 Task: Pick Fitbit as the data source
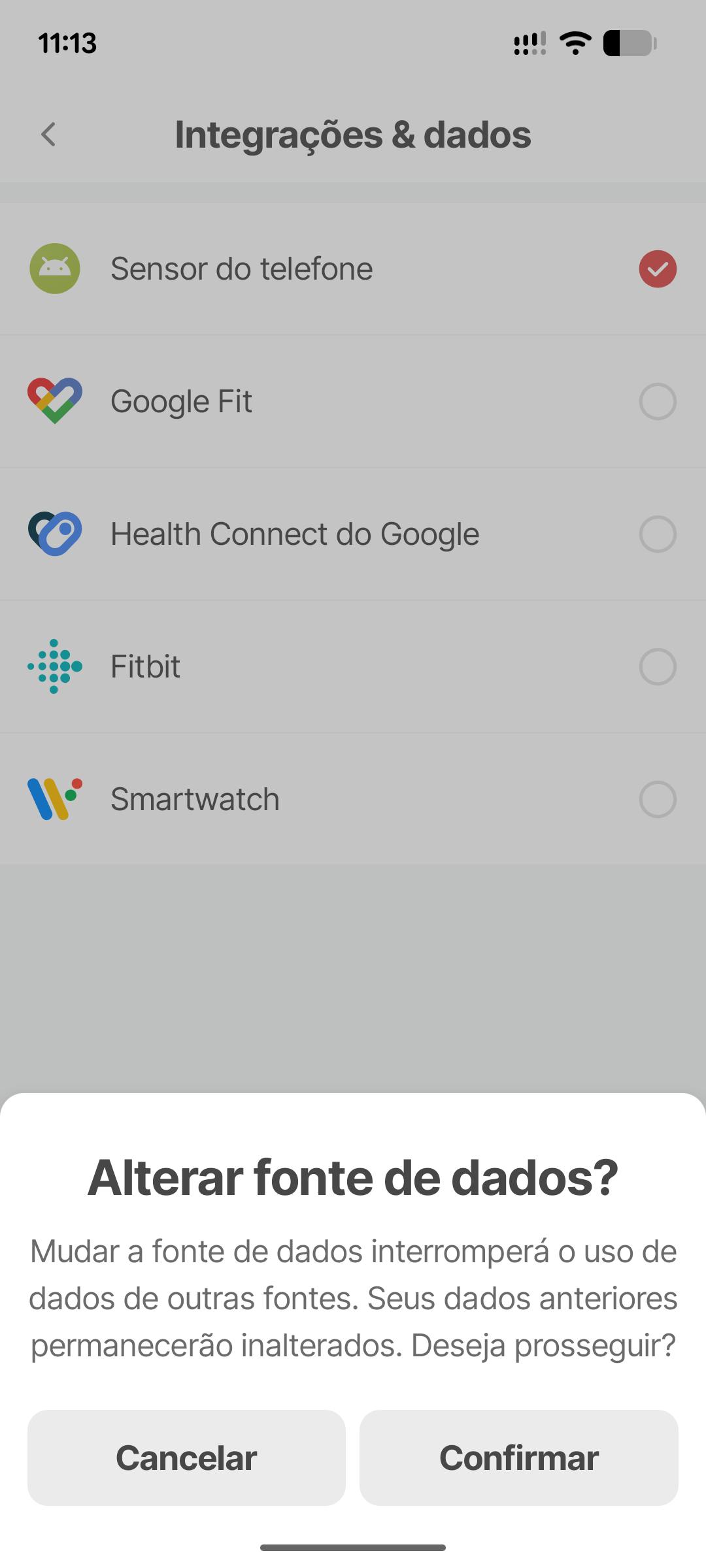[657, 667]
